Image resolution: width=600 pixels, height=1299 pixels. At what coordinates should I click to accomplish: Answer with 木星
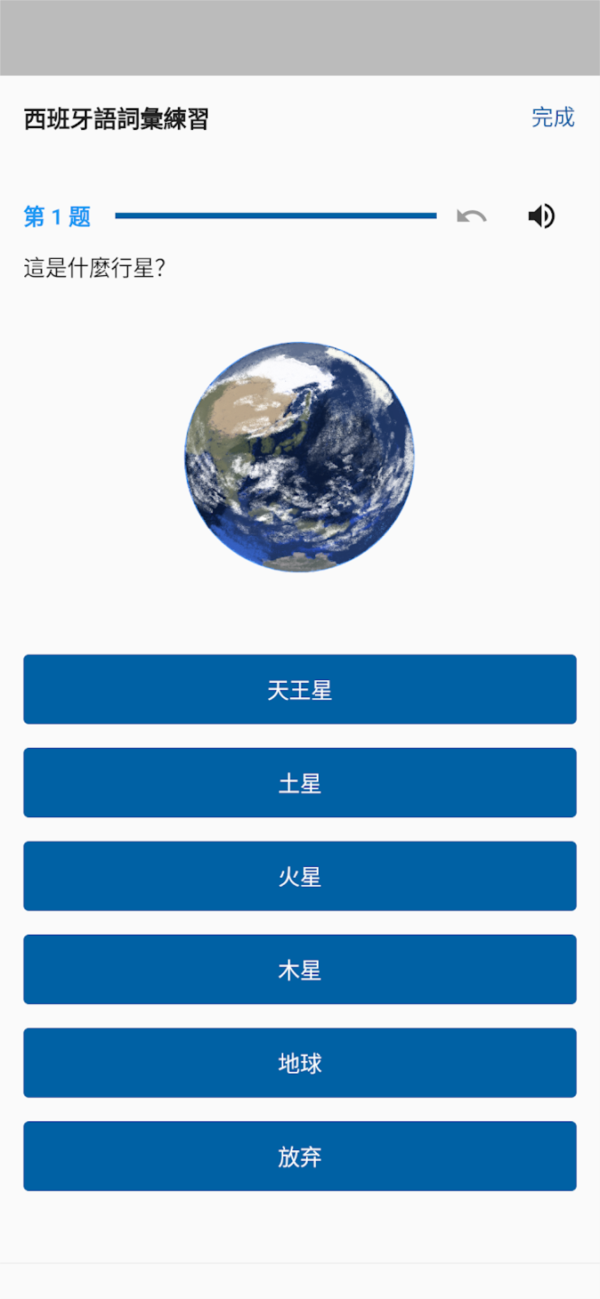[300, 969]
